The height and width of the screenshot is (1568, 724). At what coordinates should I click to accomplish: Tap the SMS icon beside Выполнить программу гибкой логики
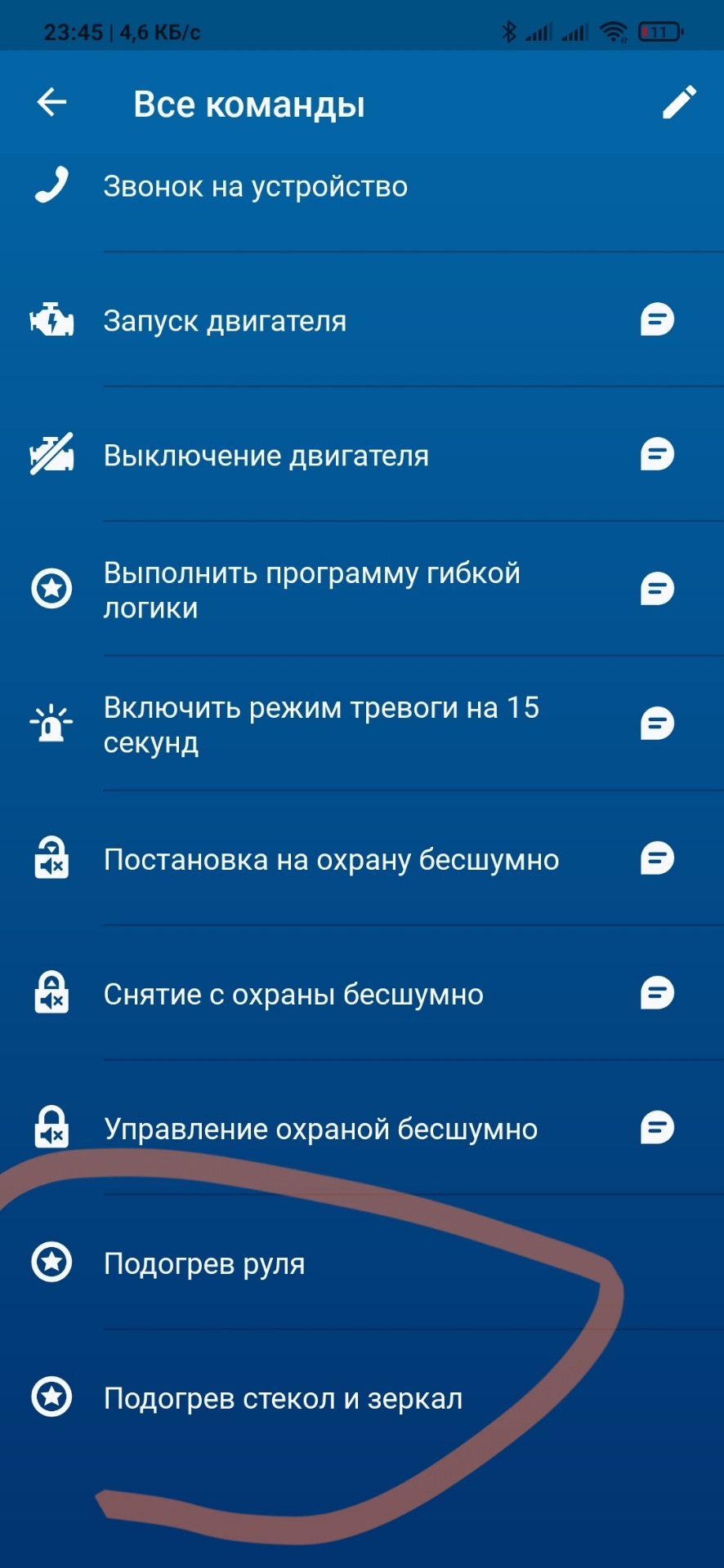coord(657,589)
